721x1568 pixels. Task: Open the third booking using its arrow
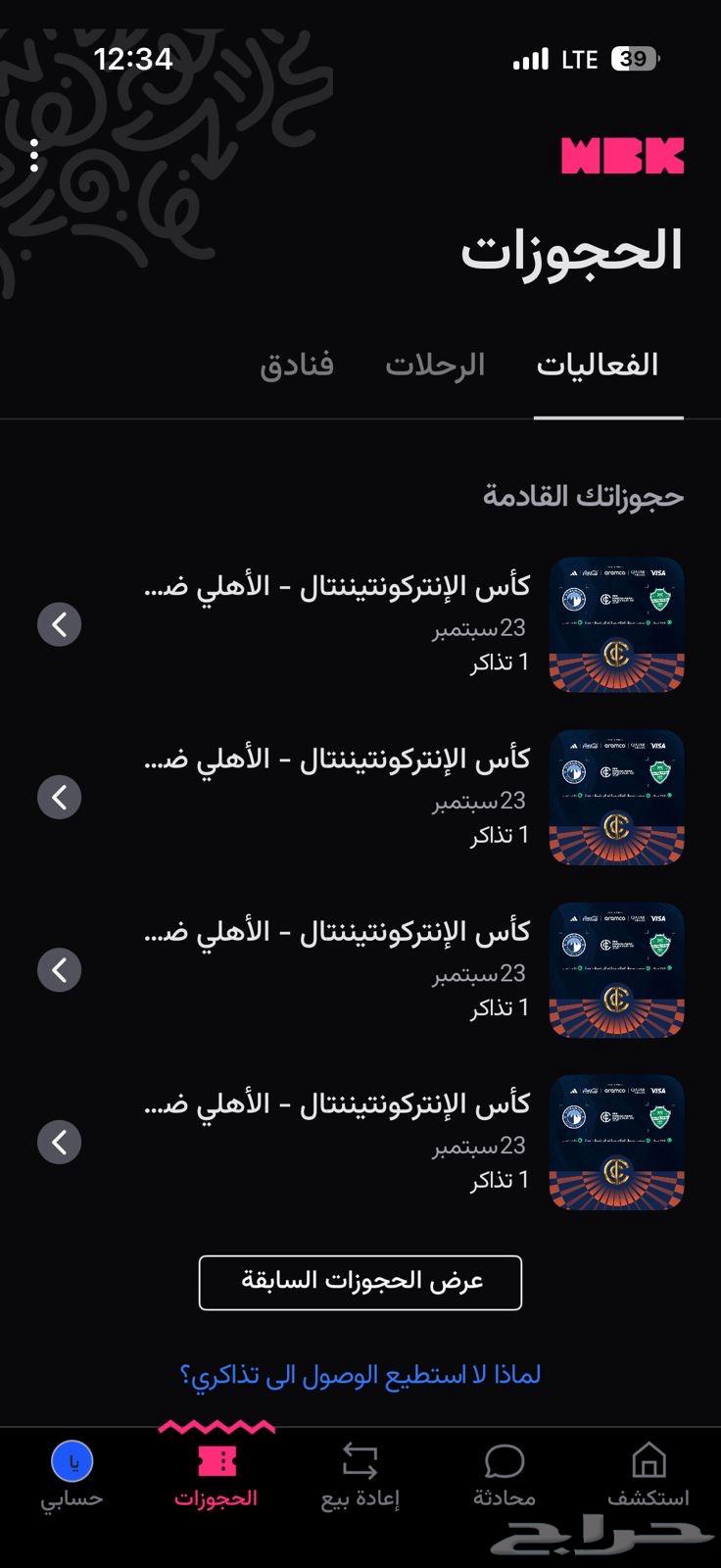click(60, 970)
